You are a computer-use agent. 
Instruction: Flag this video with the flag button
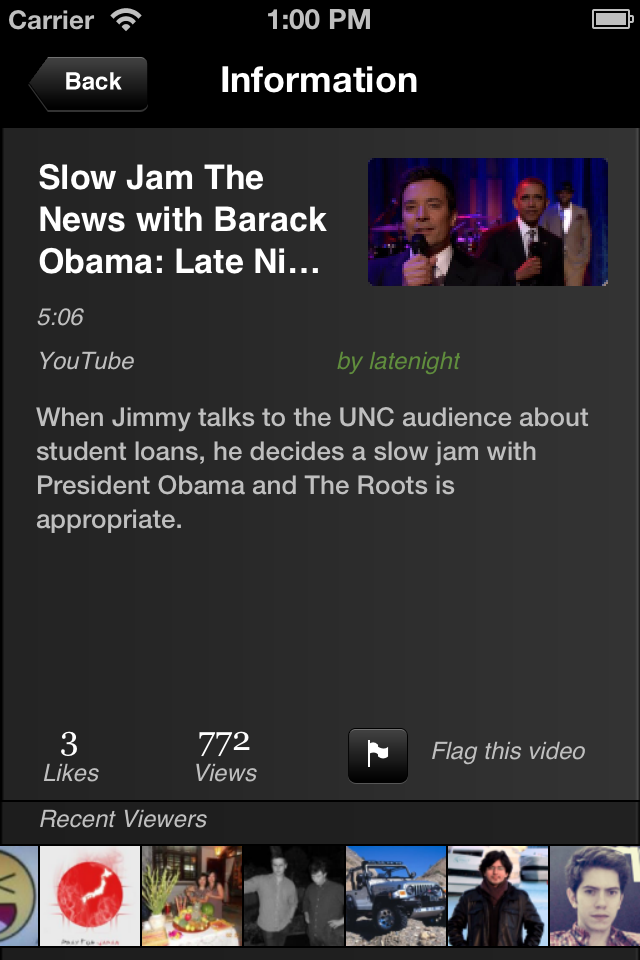tap(378, 755)
